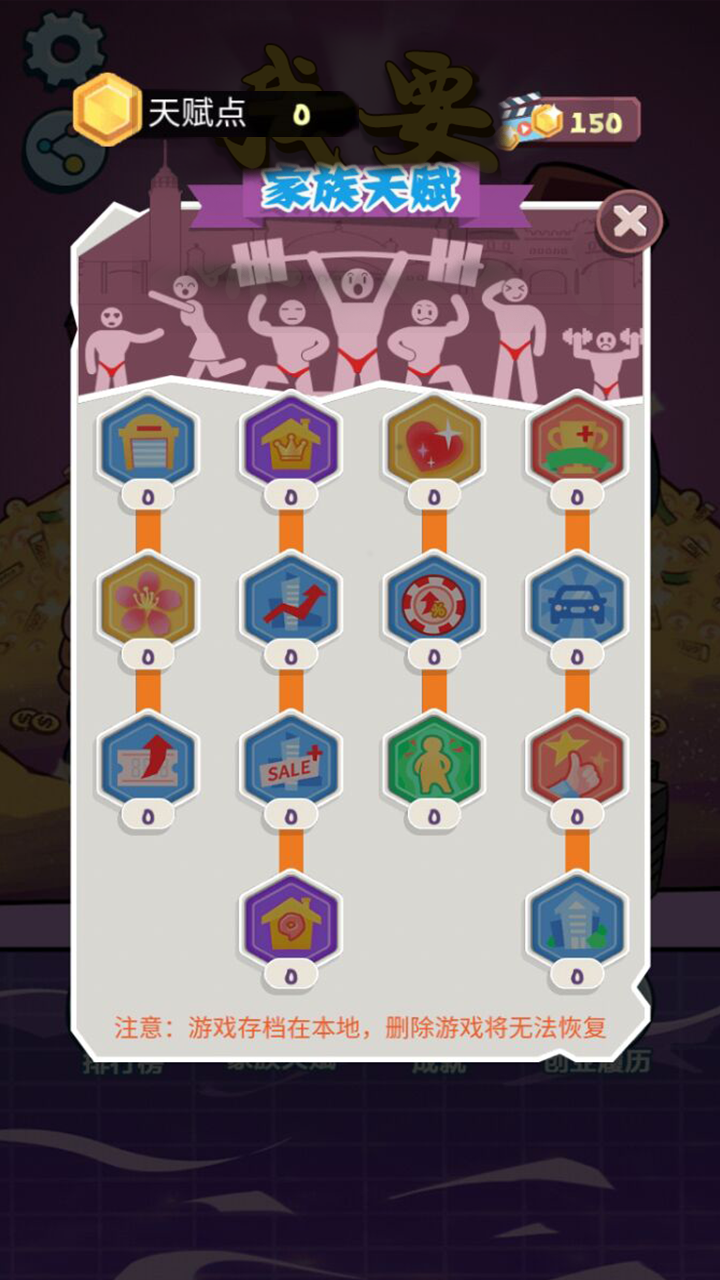This screenshot has width=720, height=1280.
Task: Select the rising chart building talent
Action: point(291,601)
